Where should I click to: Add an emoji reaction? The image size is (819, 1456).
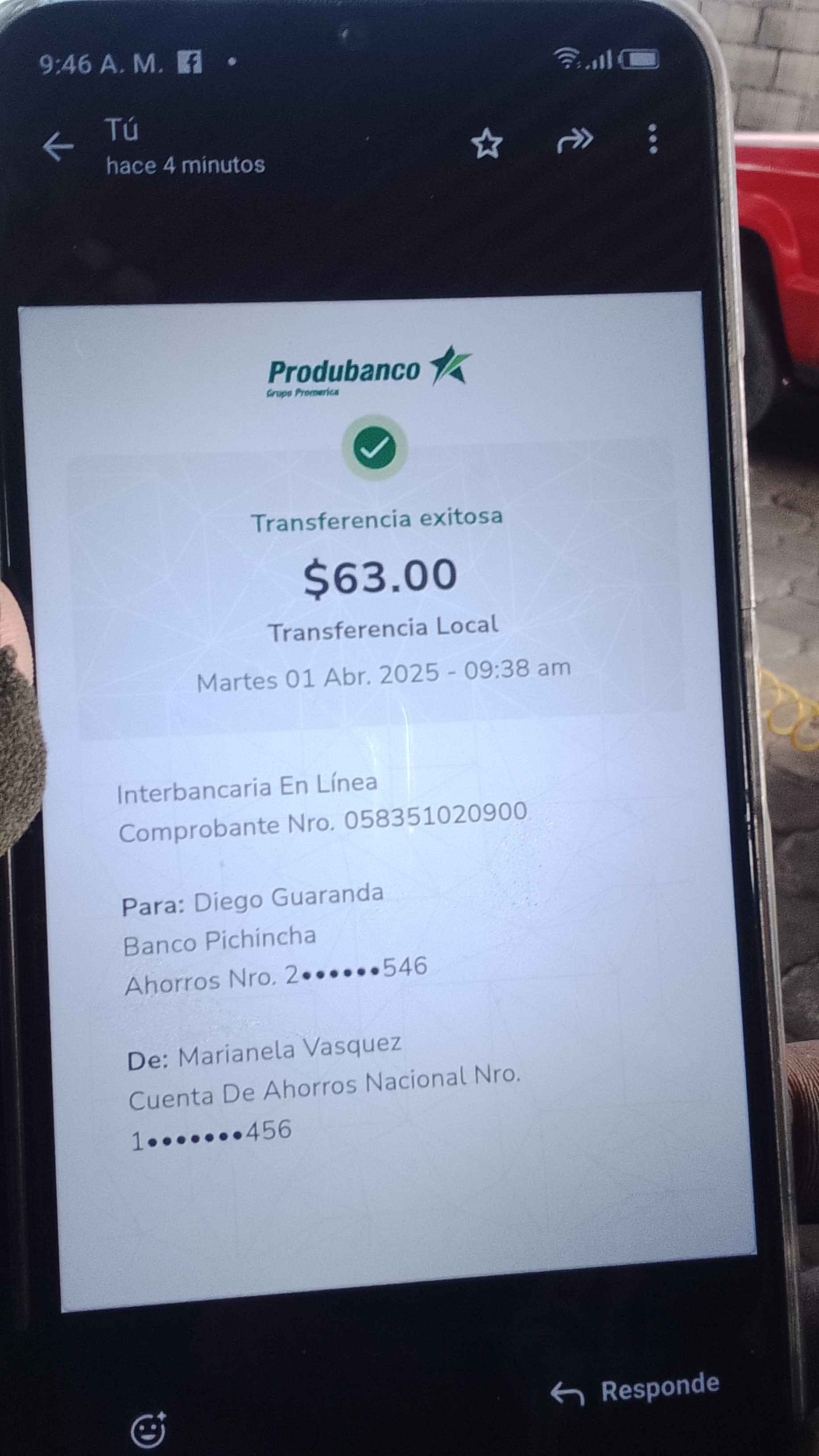(x=148, y=1430)
